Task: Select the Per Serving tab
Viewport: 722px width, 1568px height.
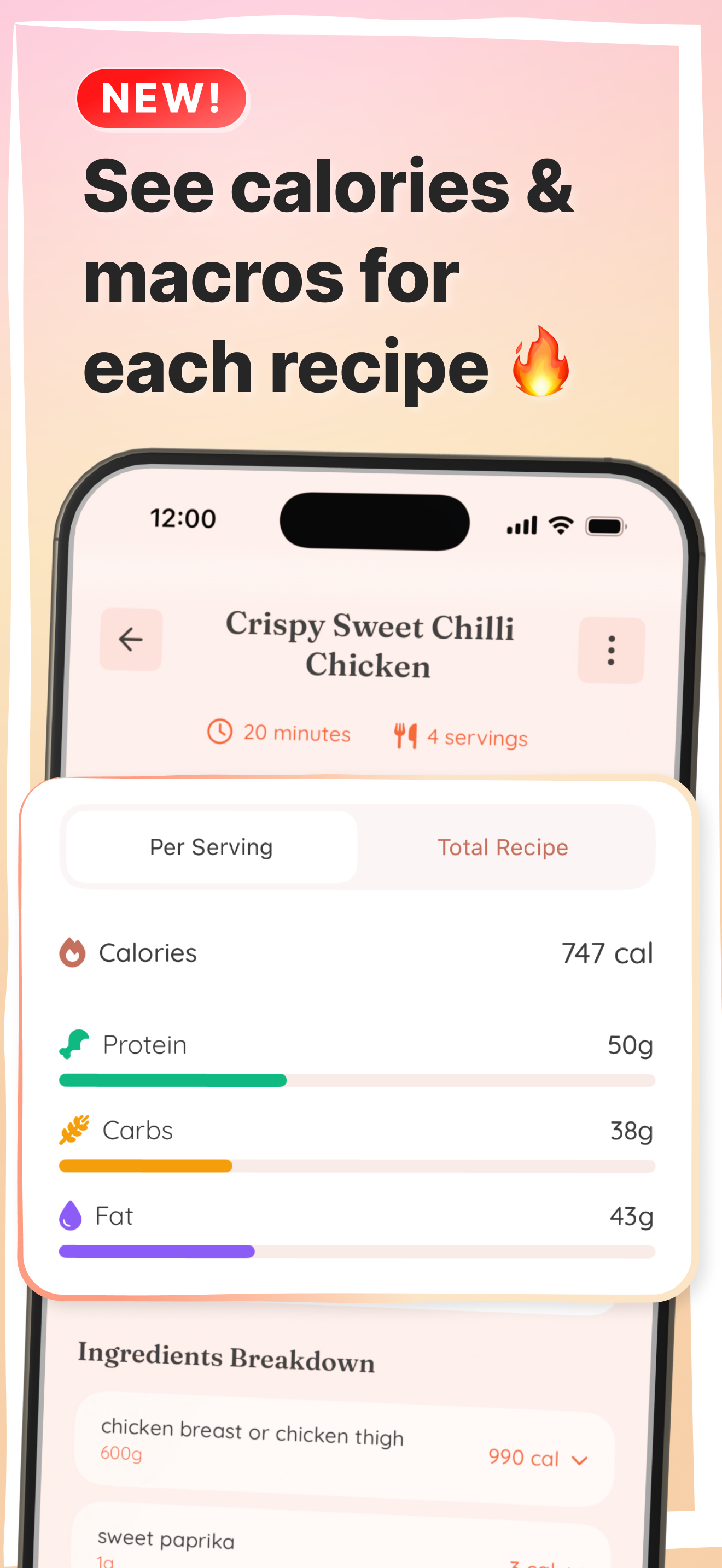Action: click(211, 847)
